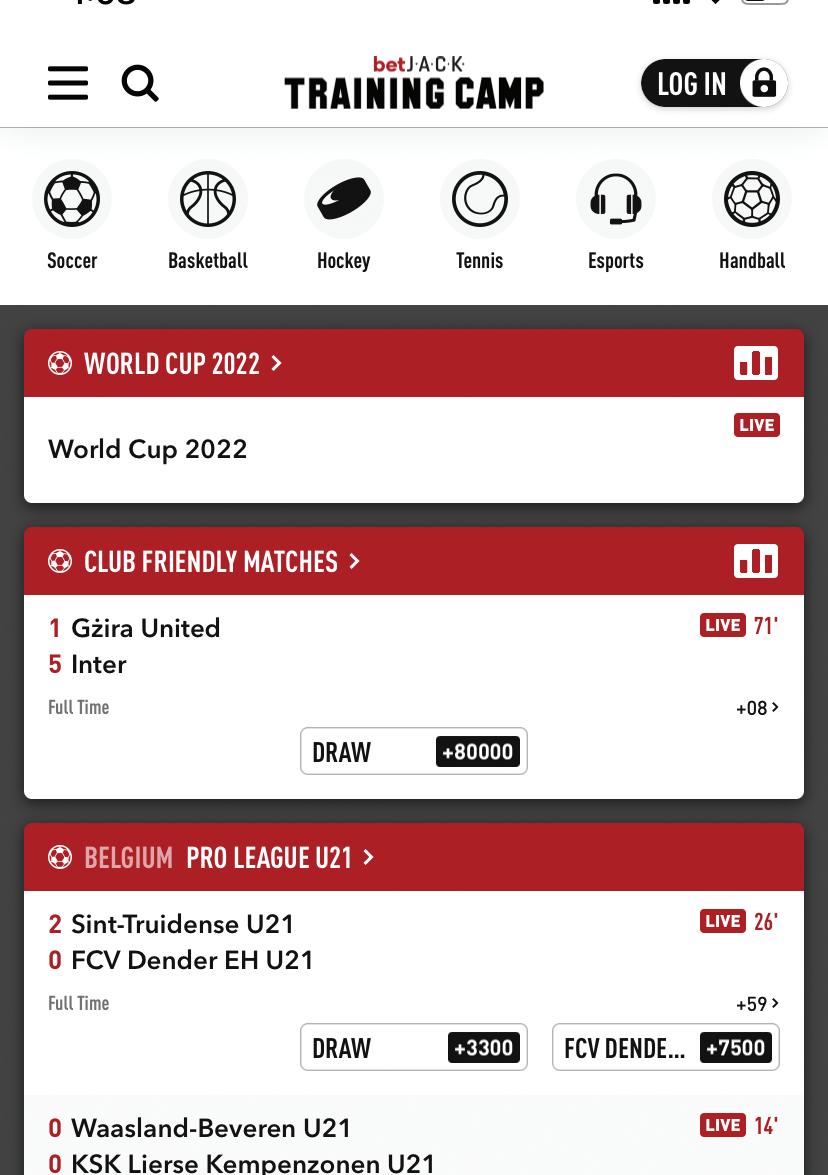
Task: Open the hamburger menu
Action: tap(68, 83)
